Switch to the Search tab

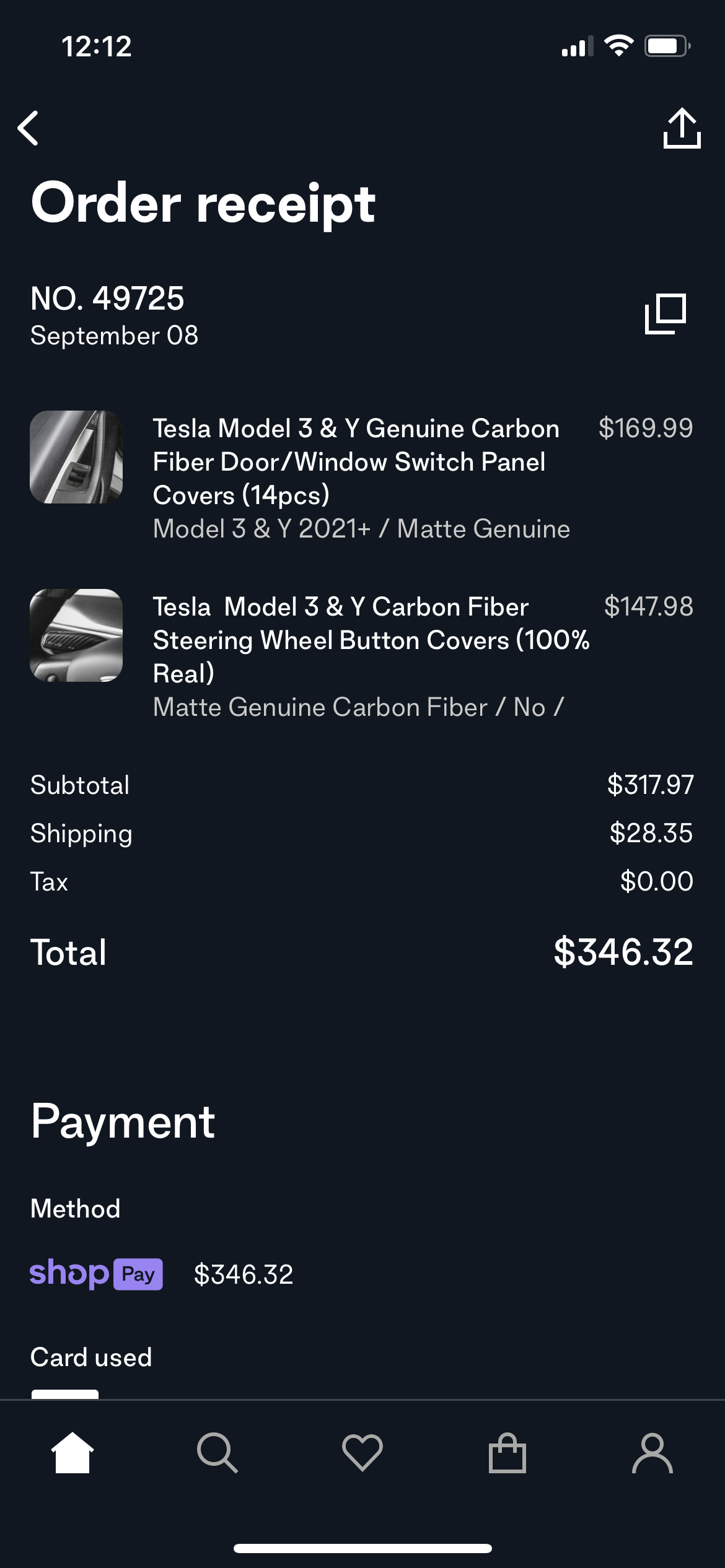coord(217,1453)
